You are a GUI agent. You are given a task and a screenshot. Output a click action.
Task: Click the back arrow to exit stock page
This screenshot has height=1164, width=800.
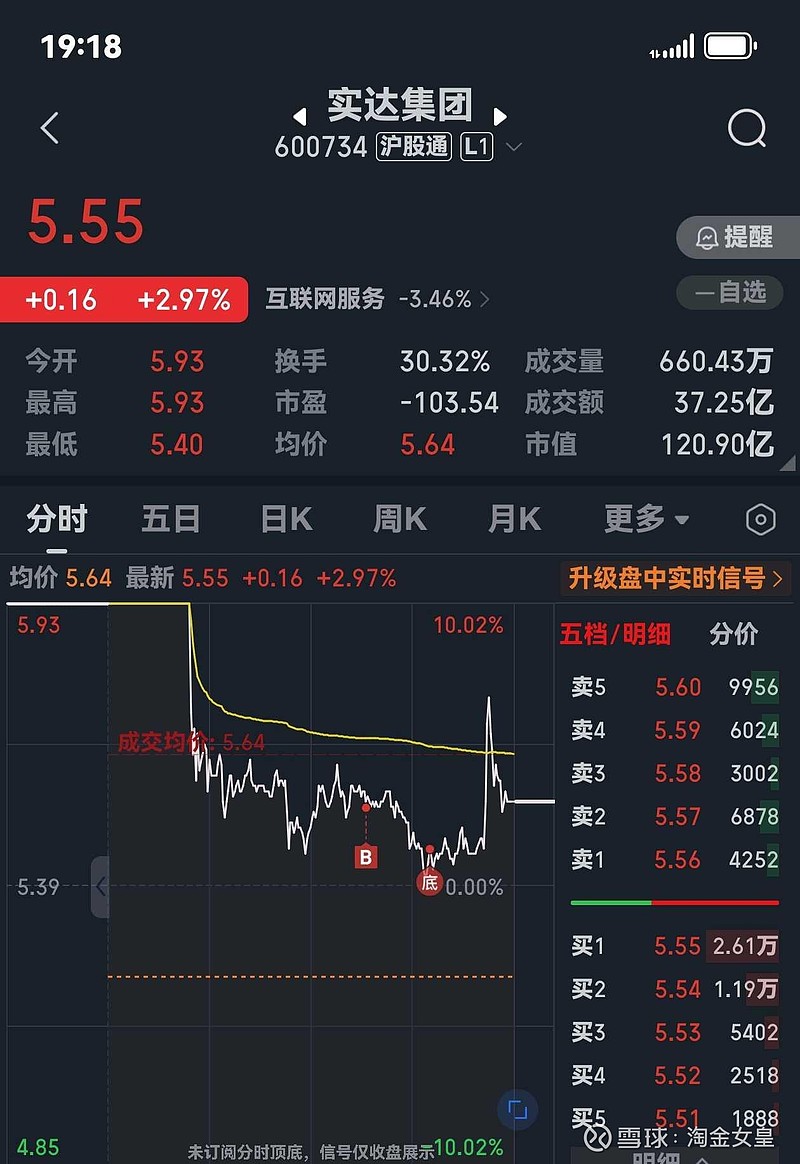coord(50,129)
